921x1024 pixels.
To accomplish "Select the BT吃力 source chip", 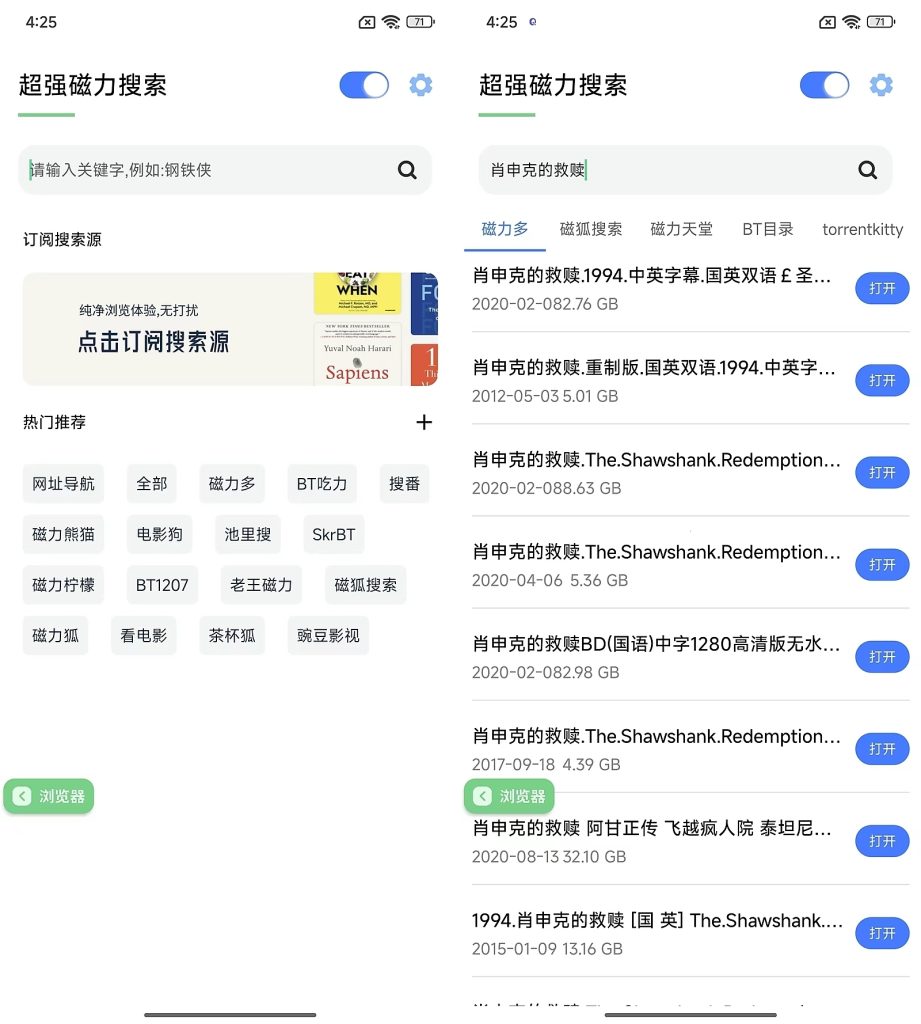I will (322, 484).
